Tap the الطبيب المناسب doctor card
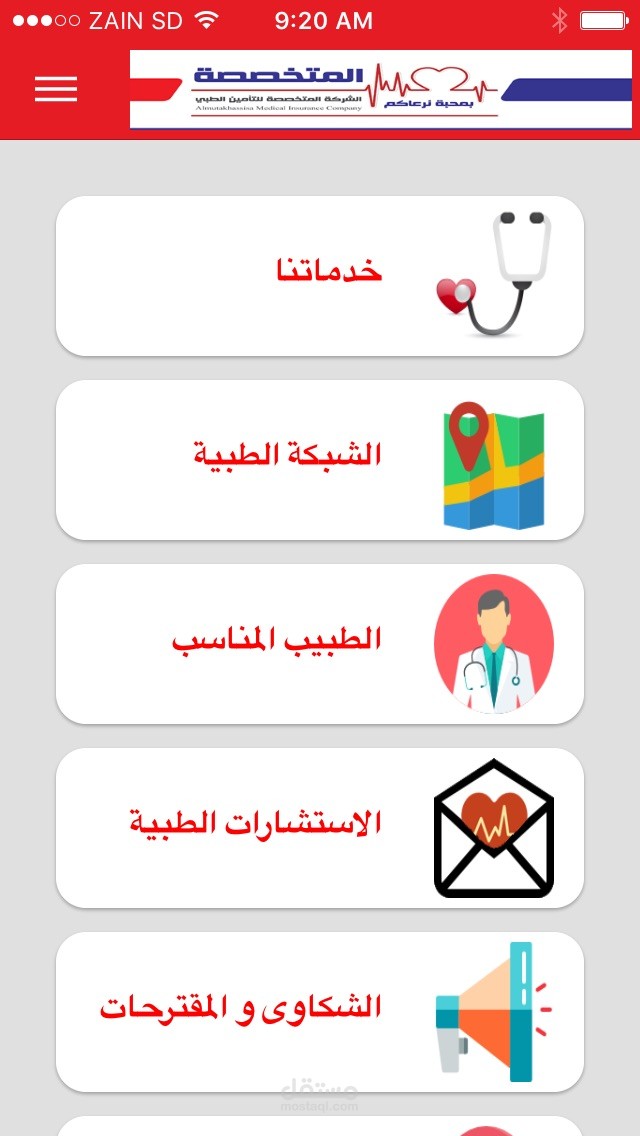640x1136 pixels. pyautogui.click(x=320, y=643)
